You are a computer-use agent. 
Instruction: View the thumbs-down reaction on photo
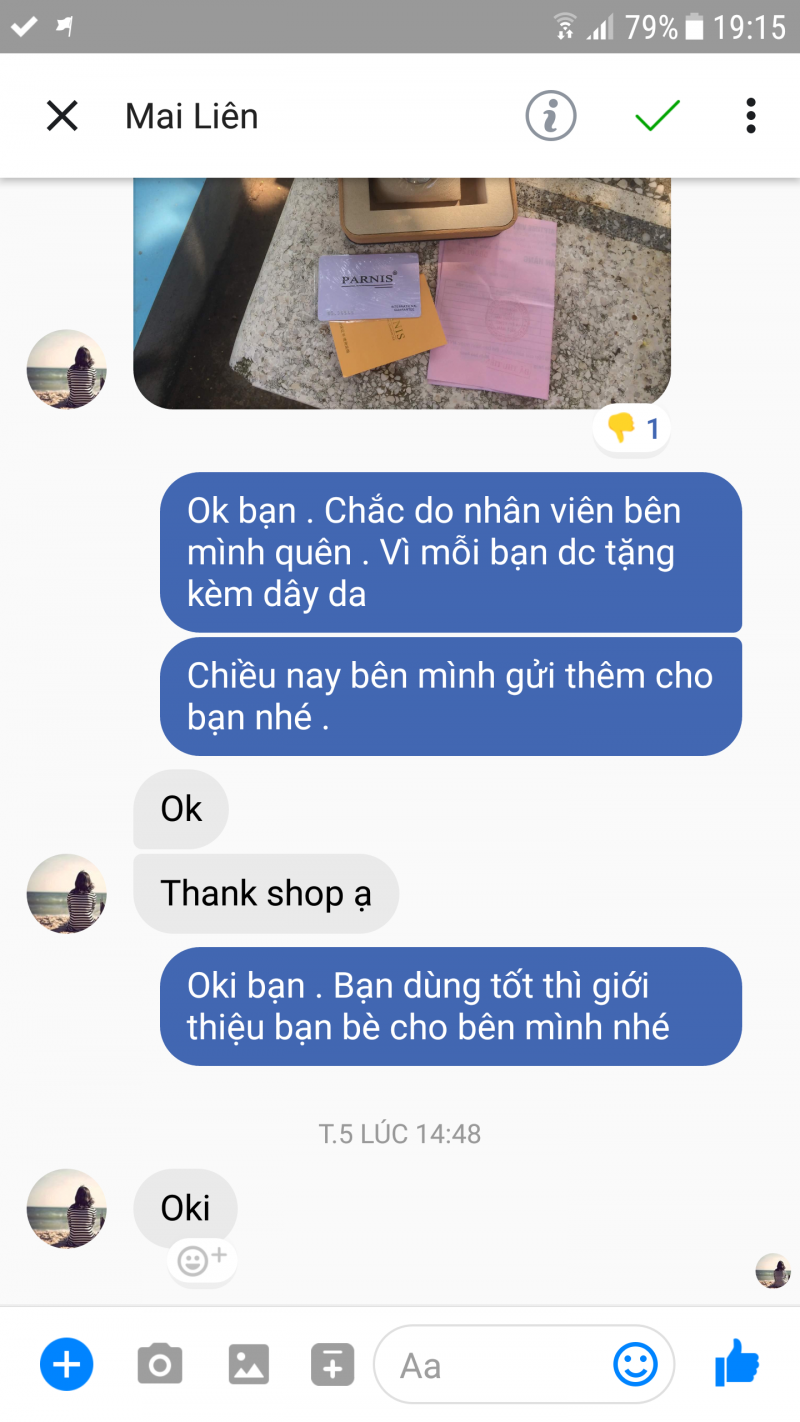click(x=633, y=430)
